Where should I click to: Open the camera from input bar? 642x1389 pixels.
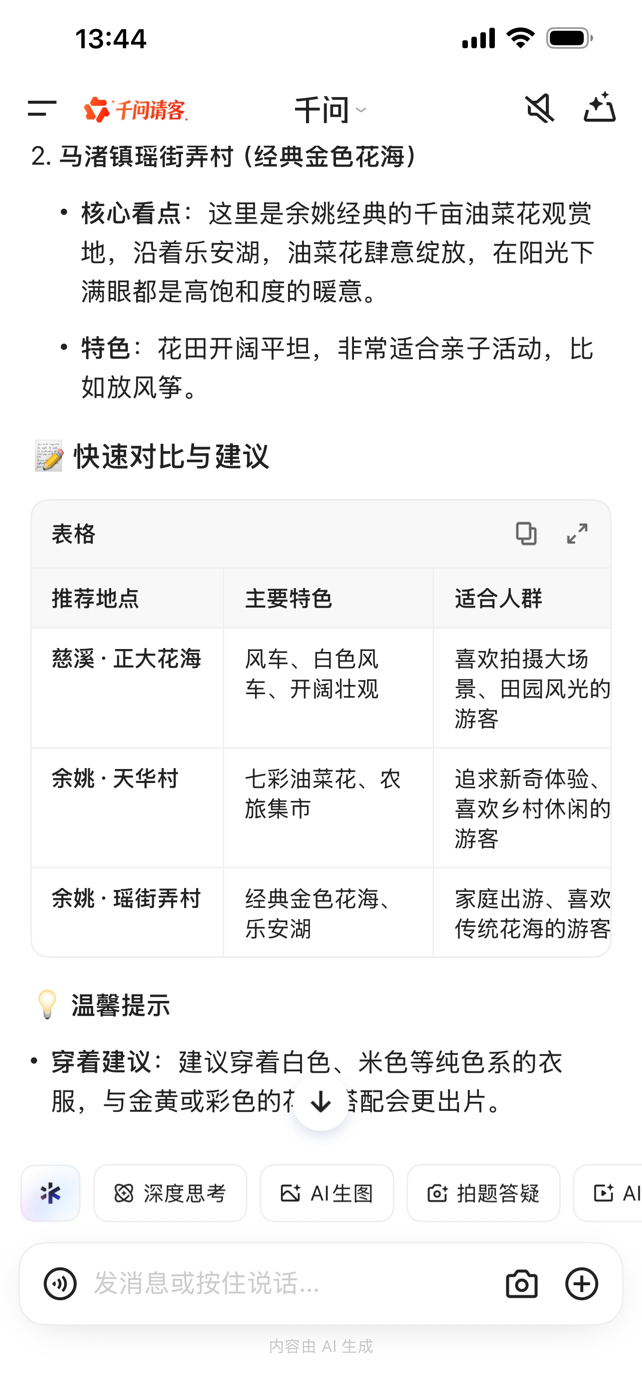[x=521, y=1283]
